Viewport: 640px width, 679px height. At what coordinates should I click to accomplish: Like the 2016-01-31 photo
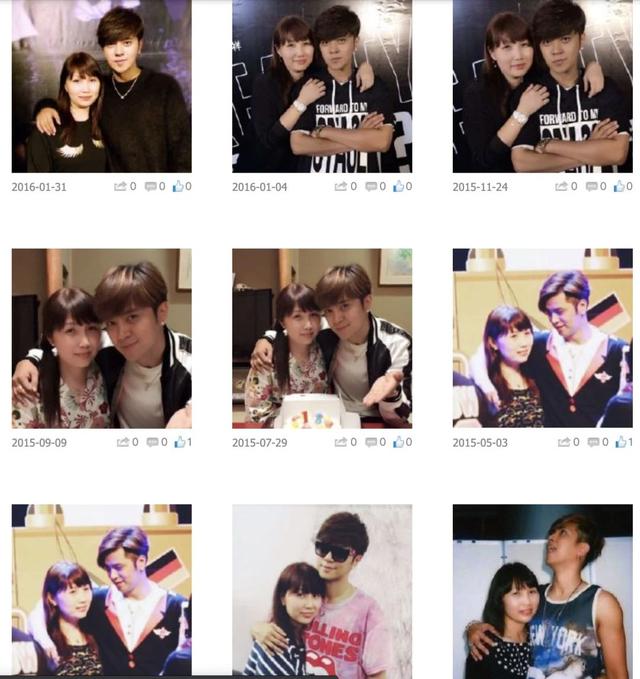[177, 187]
